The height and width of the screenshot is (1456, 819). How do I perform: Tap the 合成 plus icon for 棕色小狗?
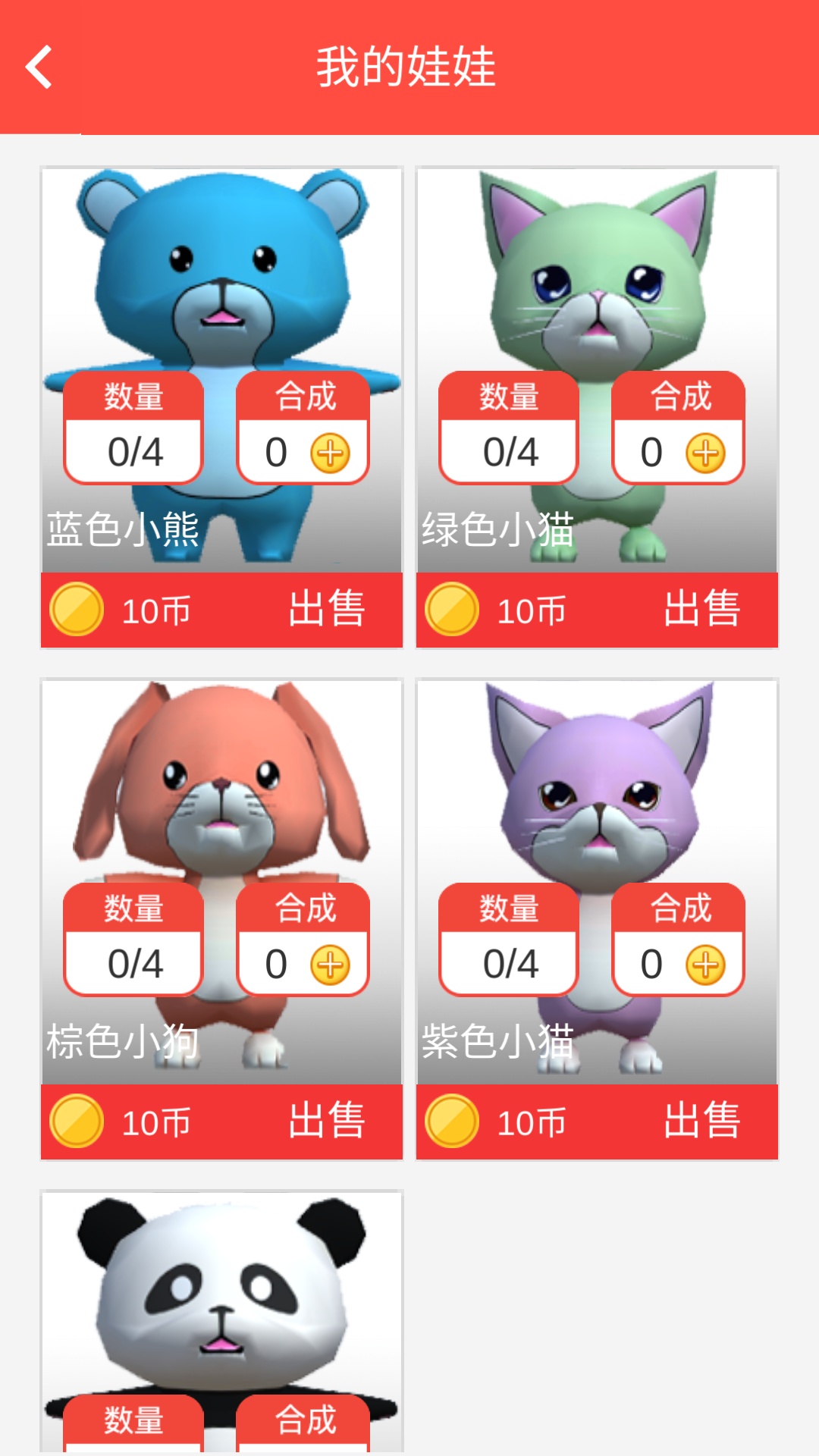pos(330,965)
